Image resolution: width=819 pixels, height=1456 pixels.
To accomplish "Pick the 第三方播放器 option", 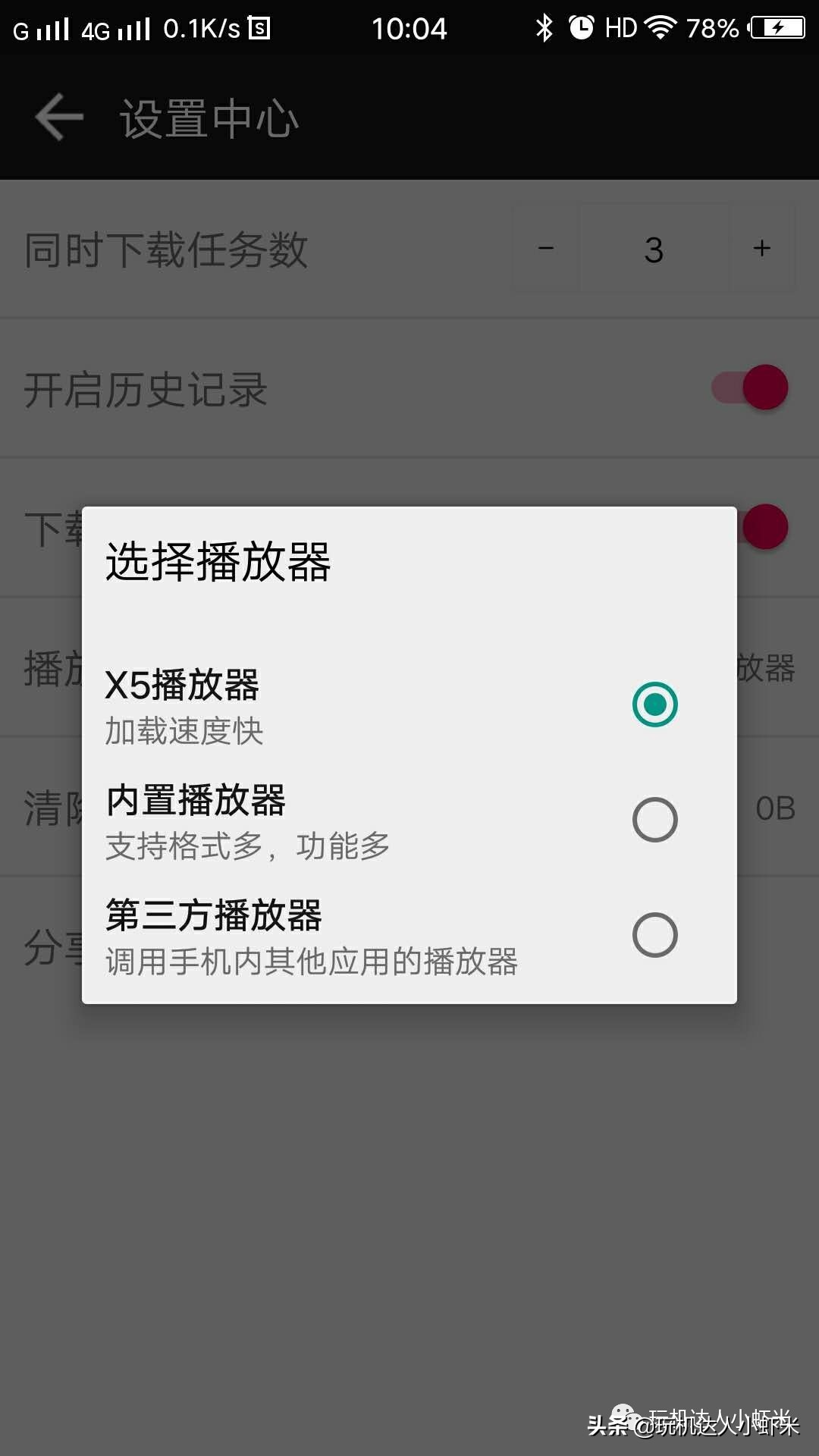I will 654,935.
